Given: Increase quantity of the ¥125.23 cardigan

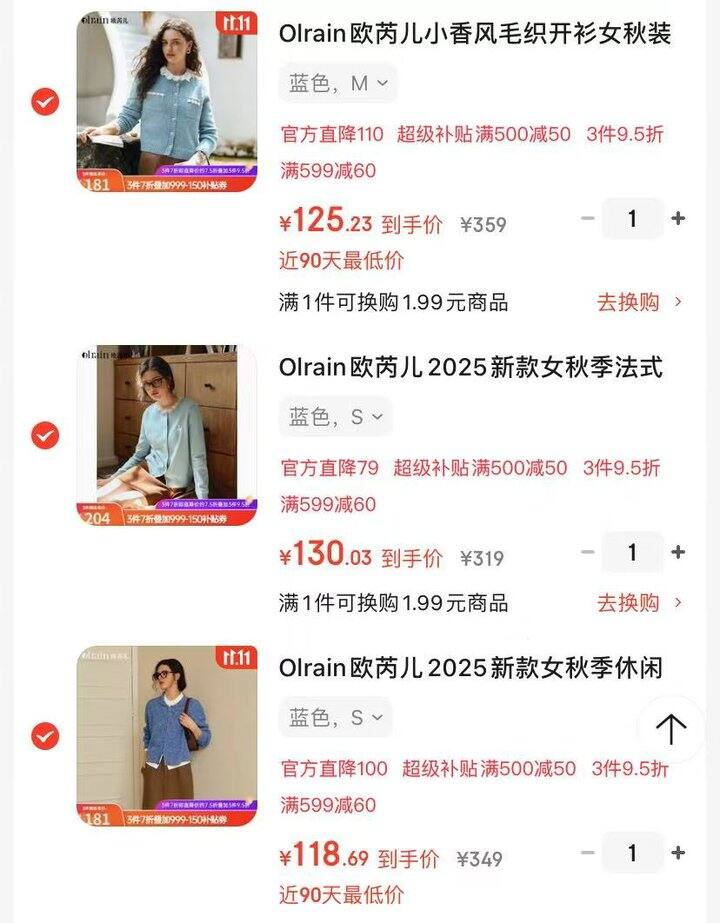Looking at the screenshot, I should coord(678,218).
